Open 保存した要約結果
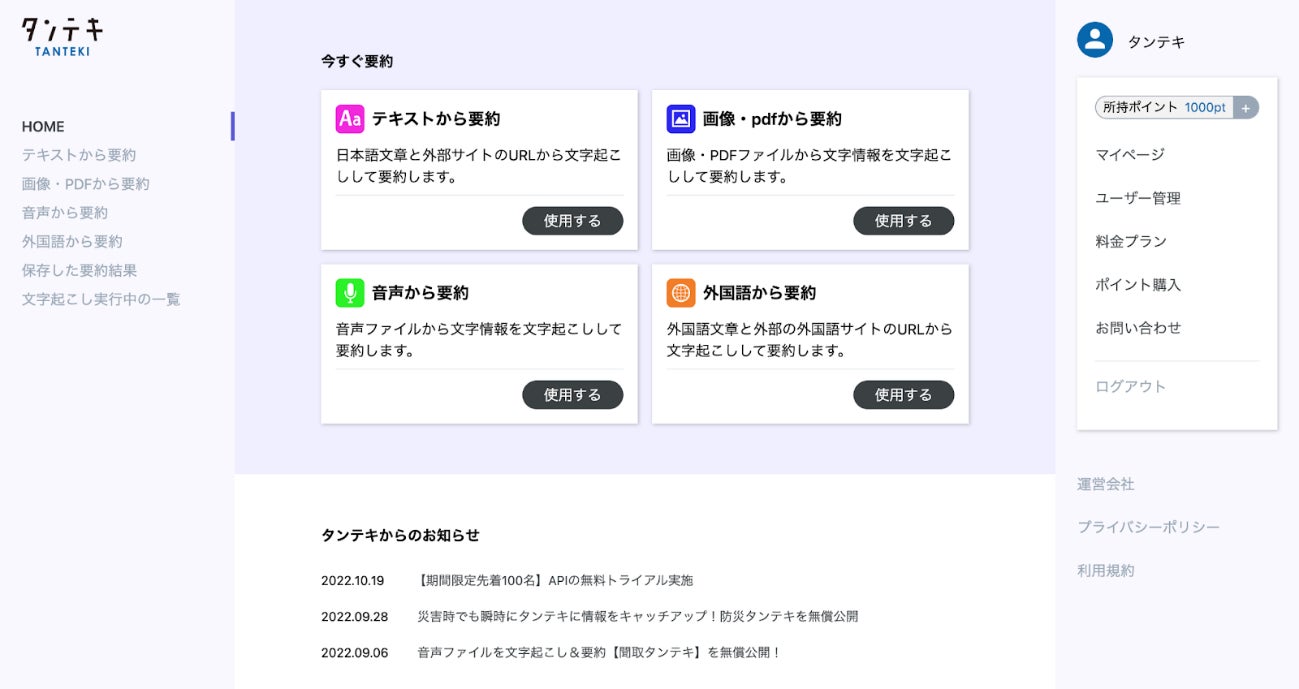 tap(80, 271)
